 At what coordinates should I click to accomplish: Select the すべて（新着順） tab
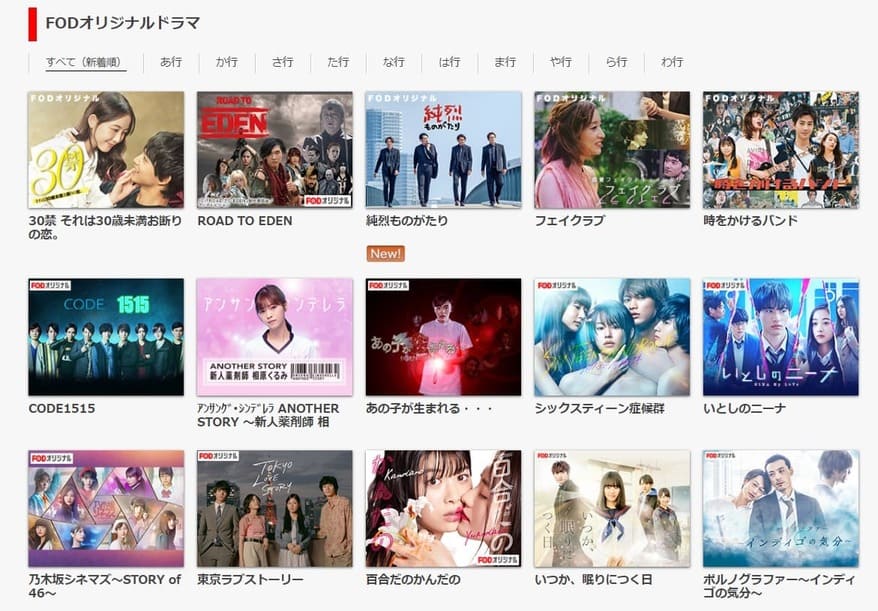click(x=86, y=62)
